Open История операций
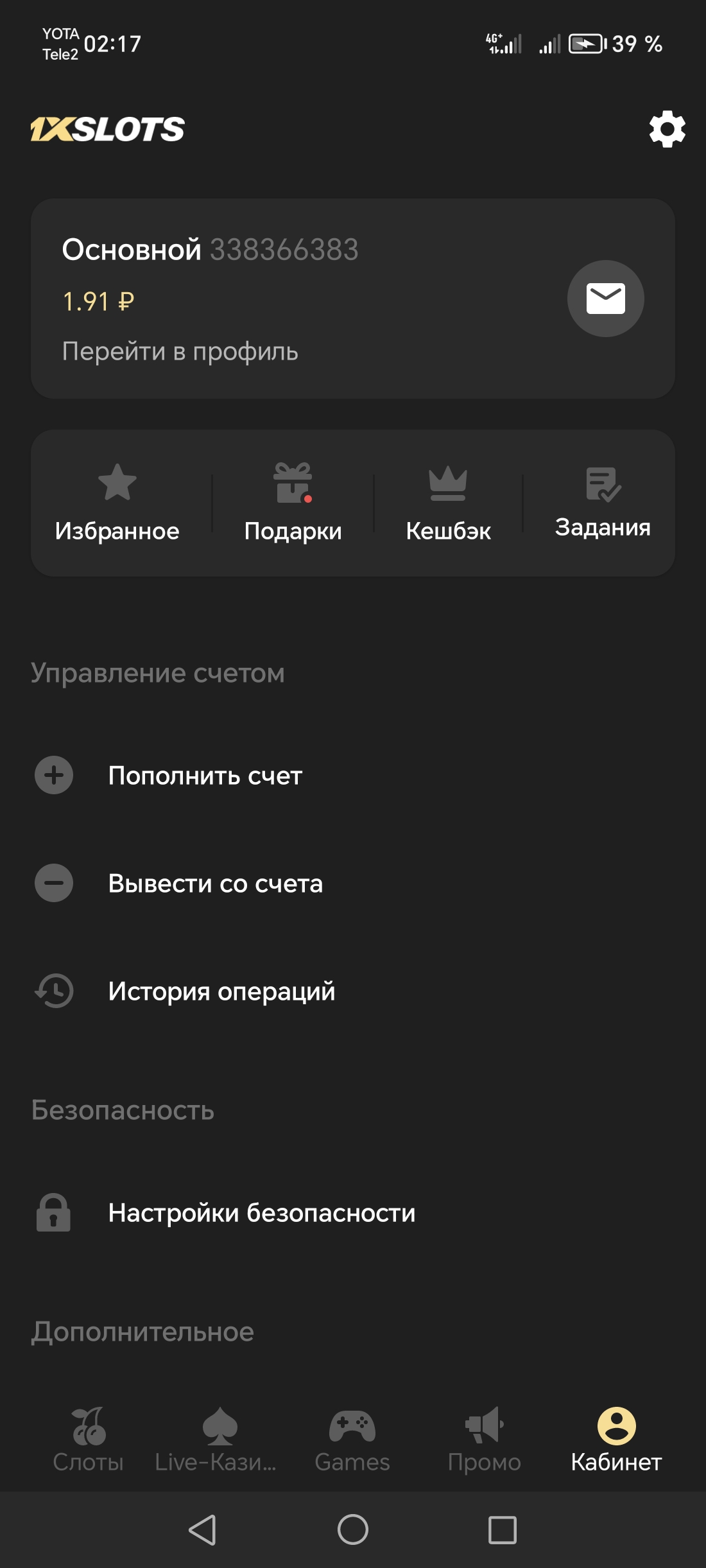Viewport: 706px width, 1568px height. (221, 991)
